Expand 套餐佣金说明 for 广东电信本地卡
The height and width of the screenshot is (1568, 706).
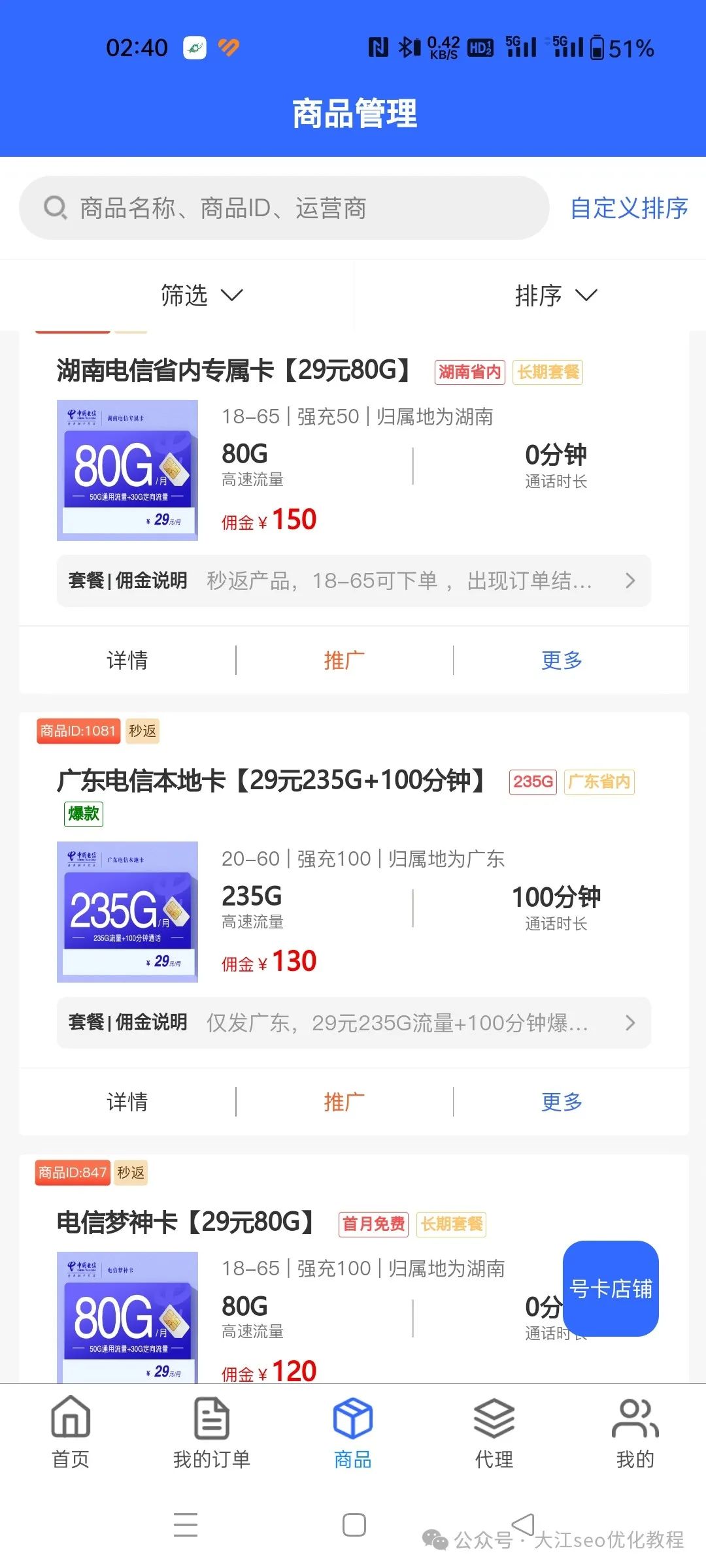click(354, 1022)
